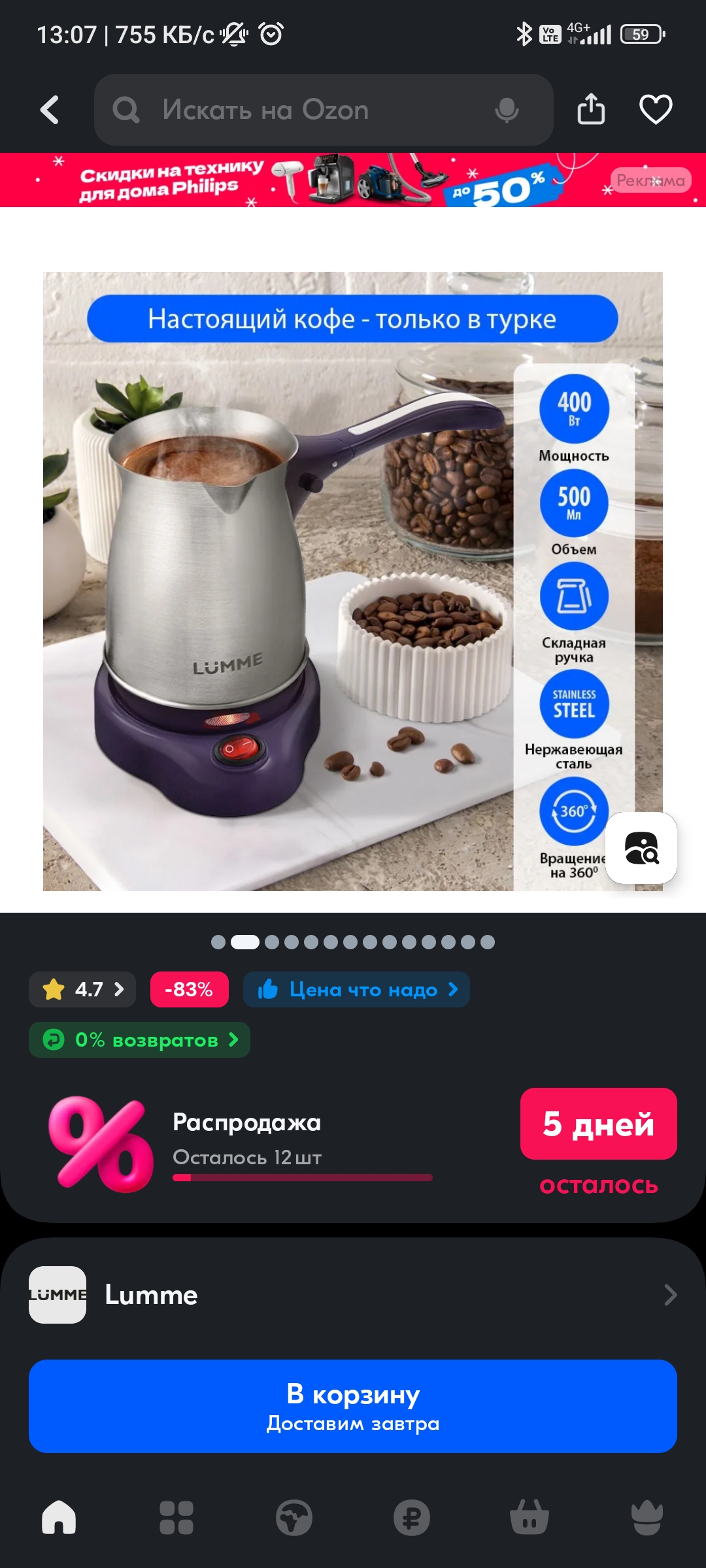The width and height of the screenshot is (706, 1568).
Task: Open the Lumme brand page
Action: pos(353,1295)
